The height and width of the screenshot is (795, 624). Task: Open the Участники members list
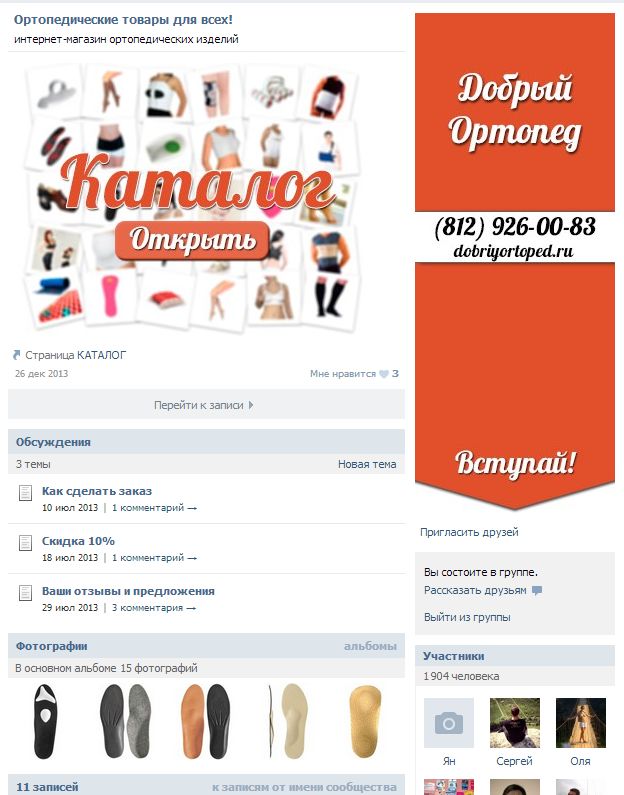[453, 656]
